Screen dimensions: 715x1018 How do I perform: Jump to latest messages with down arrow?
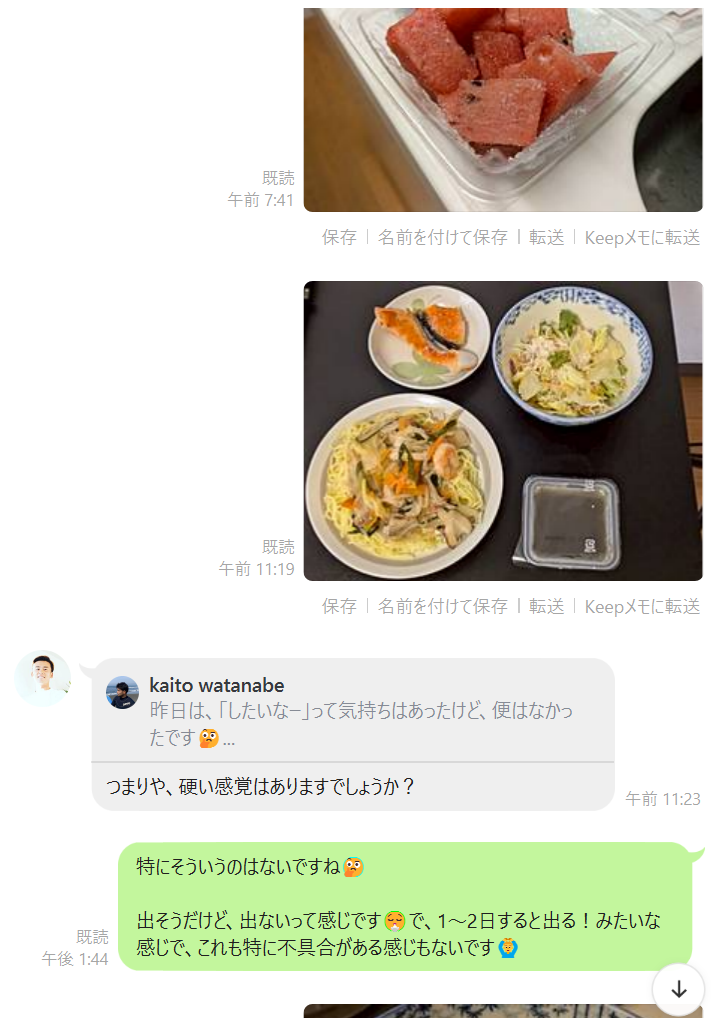tap(679, 989)
